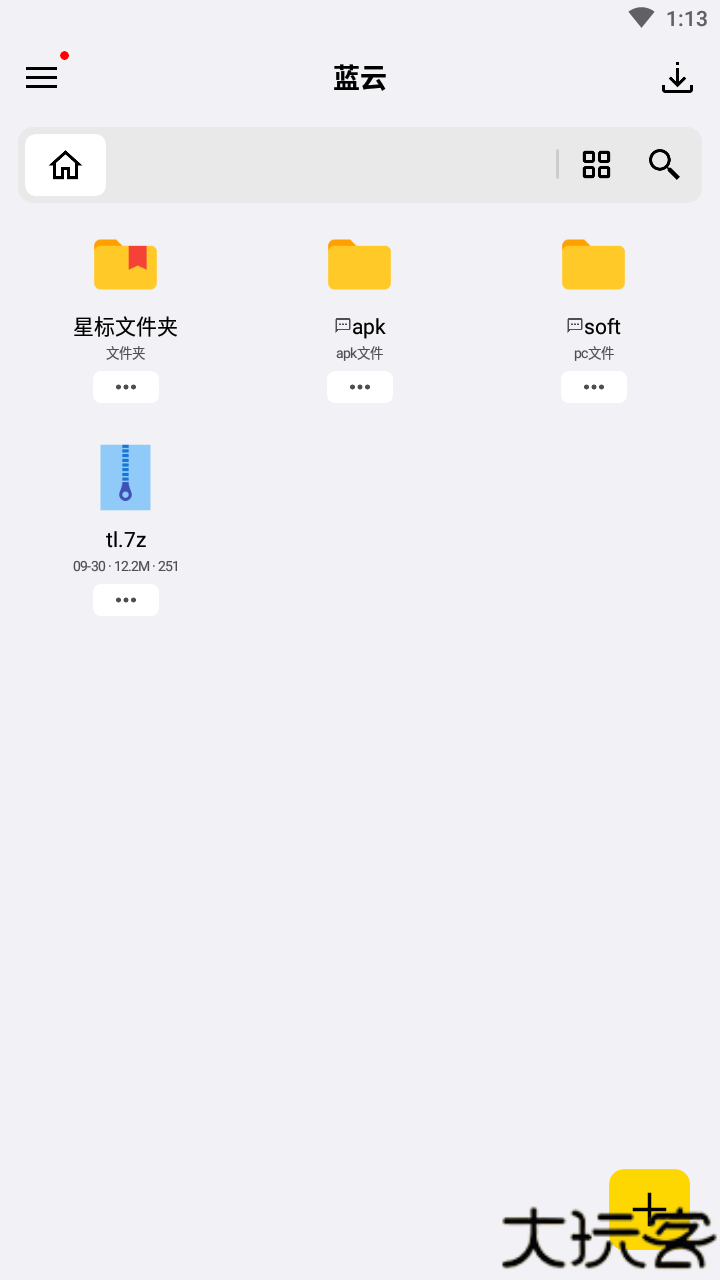Open search with magnifier icon
Image resolution: width=720 pixels, height=1280 pixels.
(664, 164)
